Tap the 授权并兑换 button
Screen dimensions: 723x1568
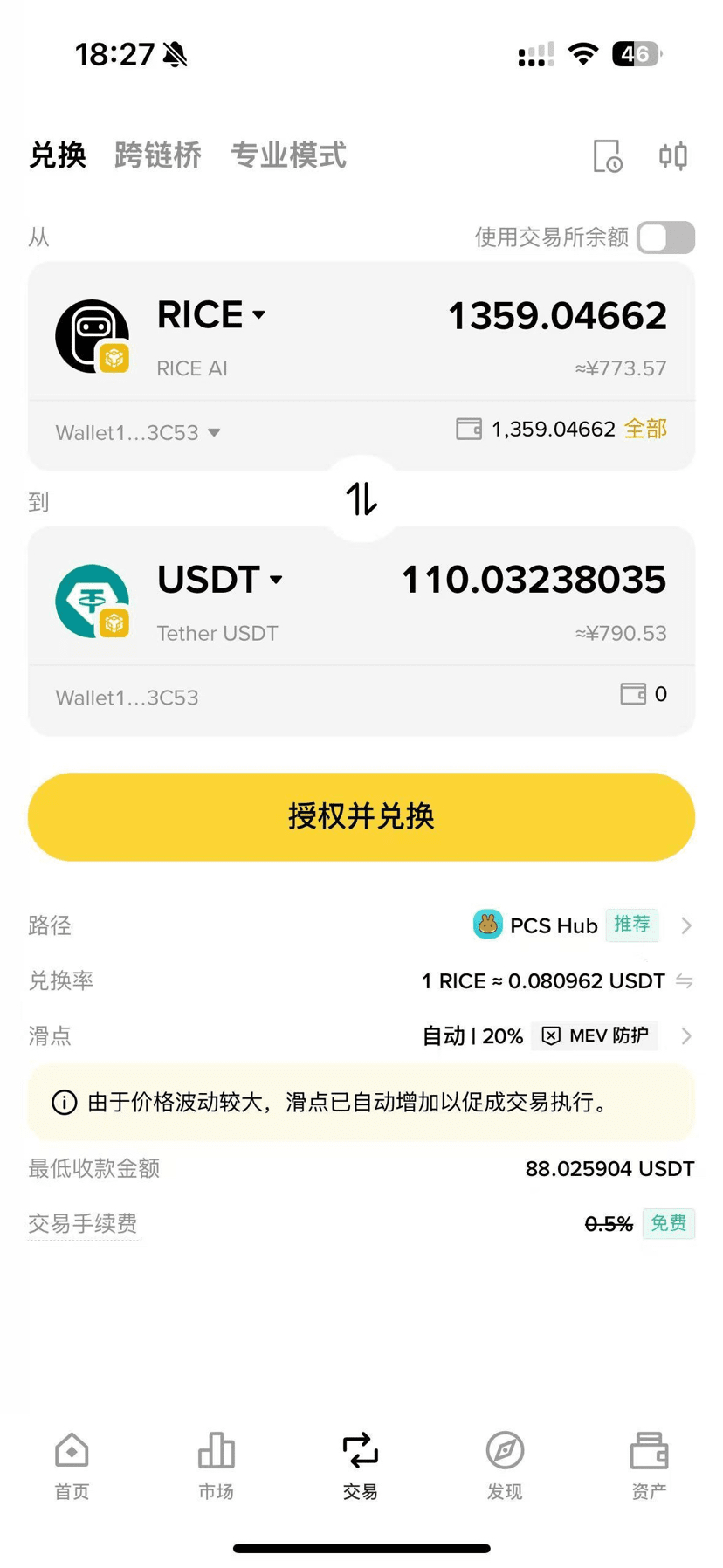pos(361,817)
